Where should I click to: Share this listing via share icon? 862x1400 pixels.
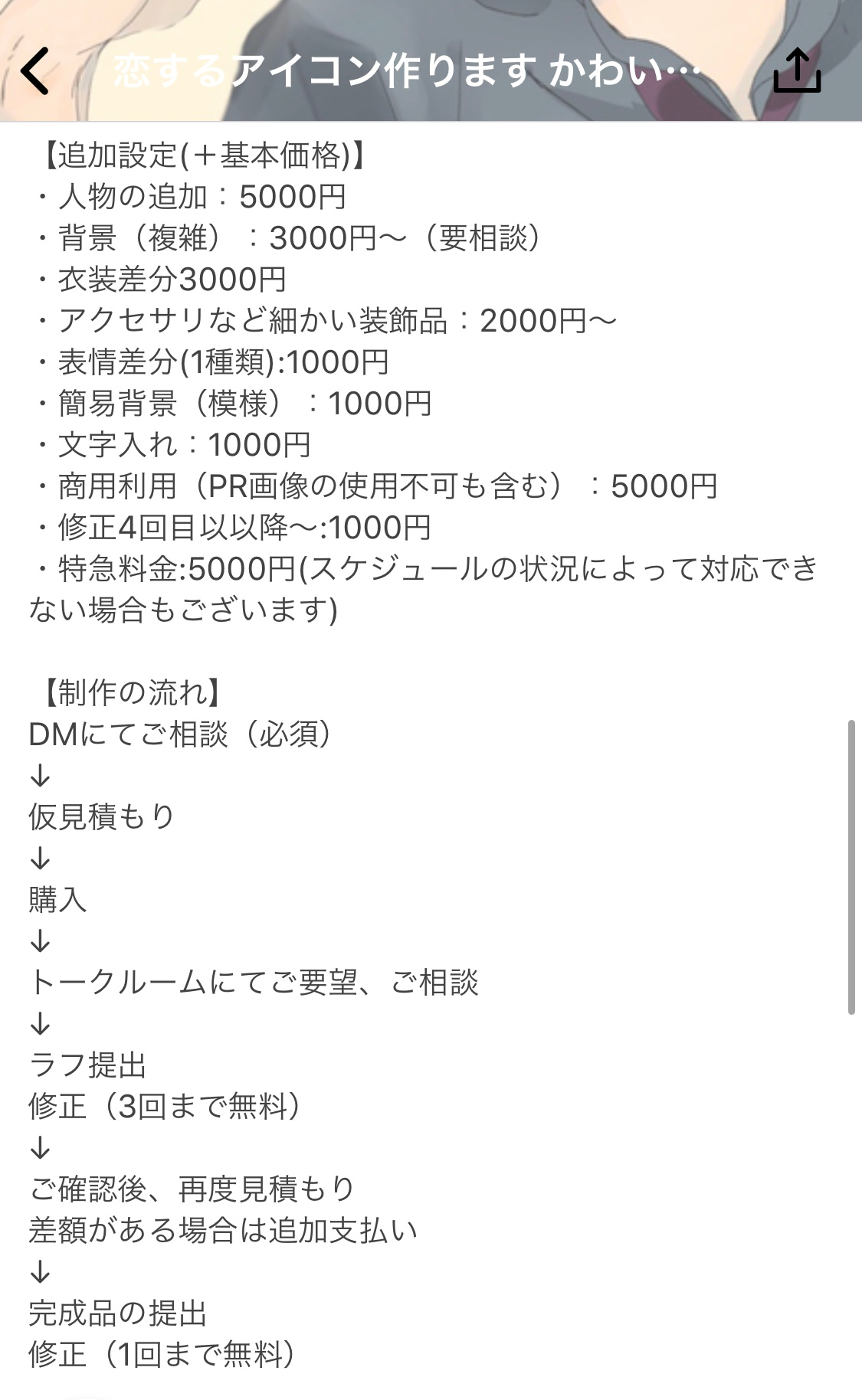[x=797, y=70]
